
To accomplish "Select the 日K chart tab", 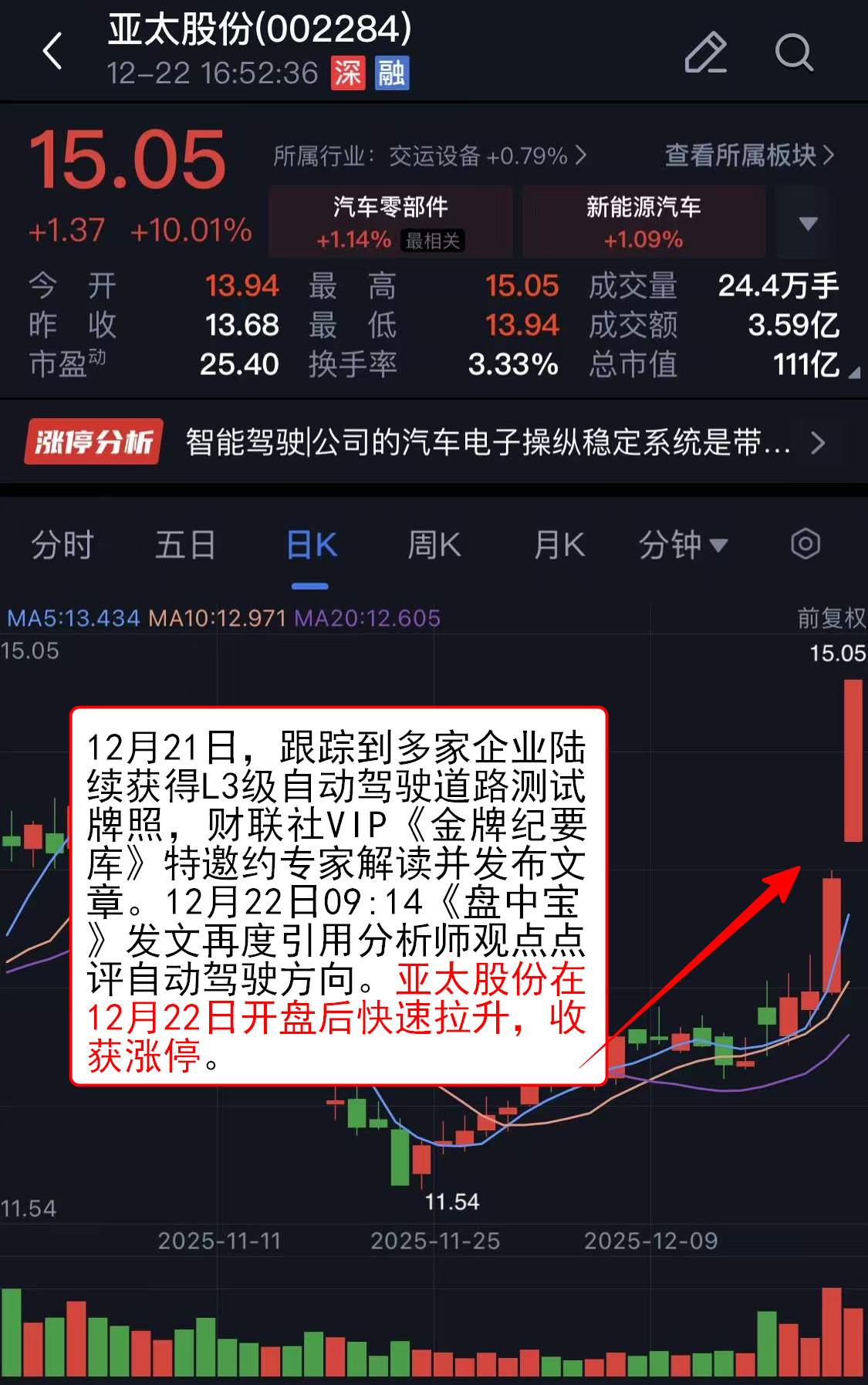I will tap(311, 545).
